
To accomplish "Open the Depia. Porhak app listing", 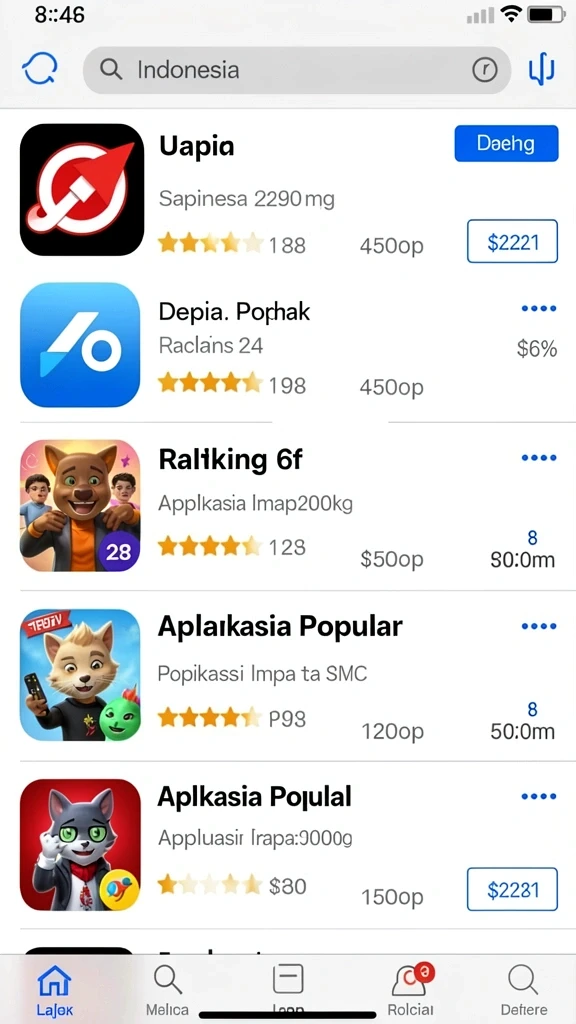I will coord(288,345).
